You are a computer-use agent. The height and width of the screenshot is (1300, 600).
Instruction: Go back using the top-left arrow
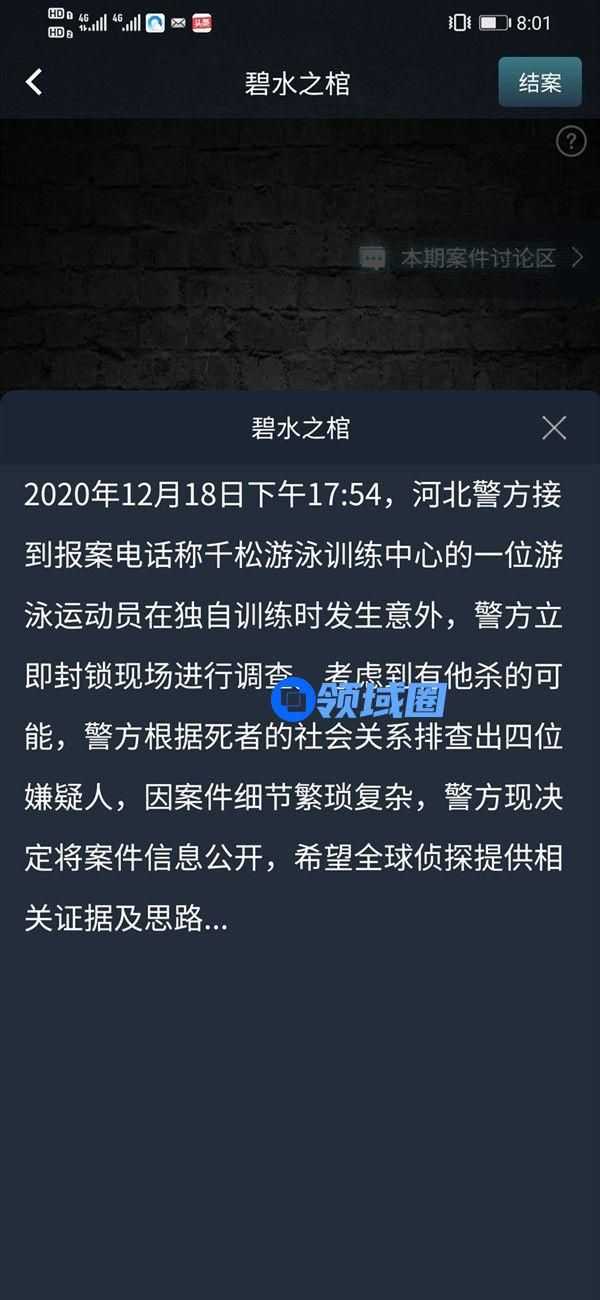click(34, 82)
